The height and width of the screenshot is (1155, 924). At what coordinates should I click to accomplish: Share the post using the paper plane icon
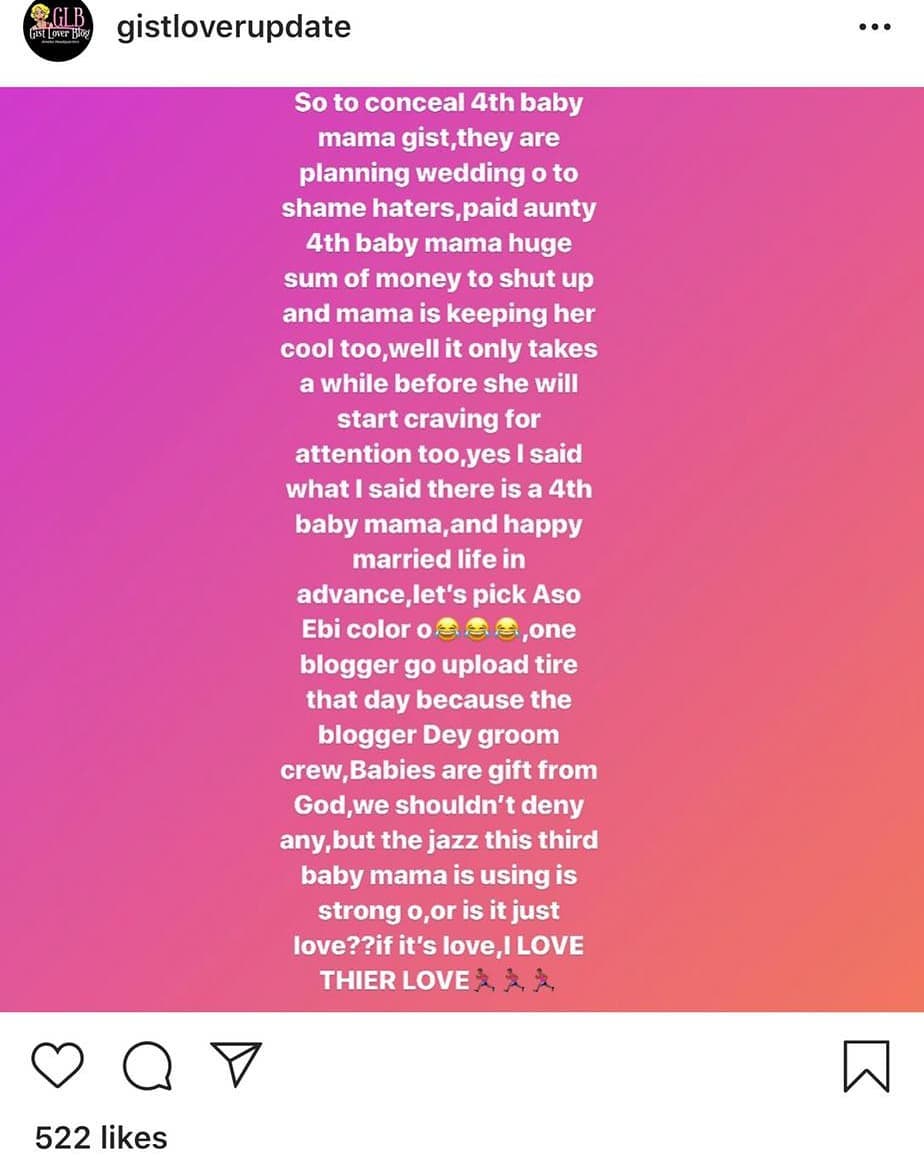coord(236,1064)
